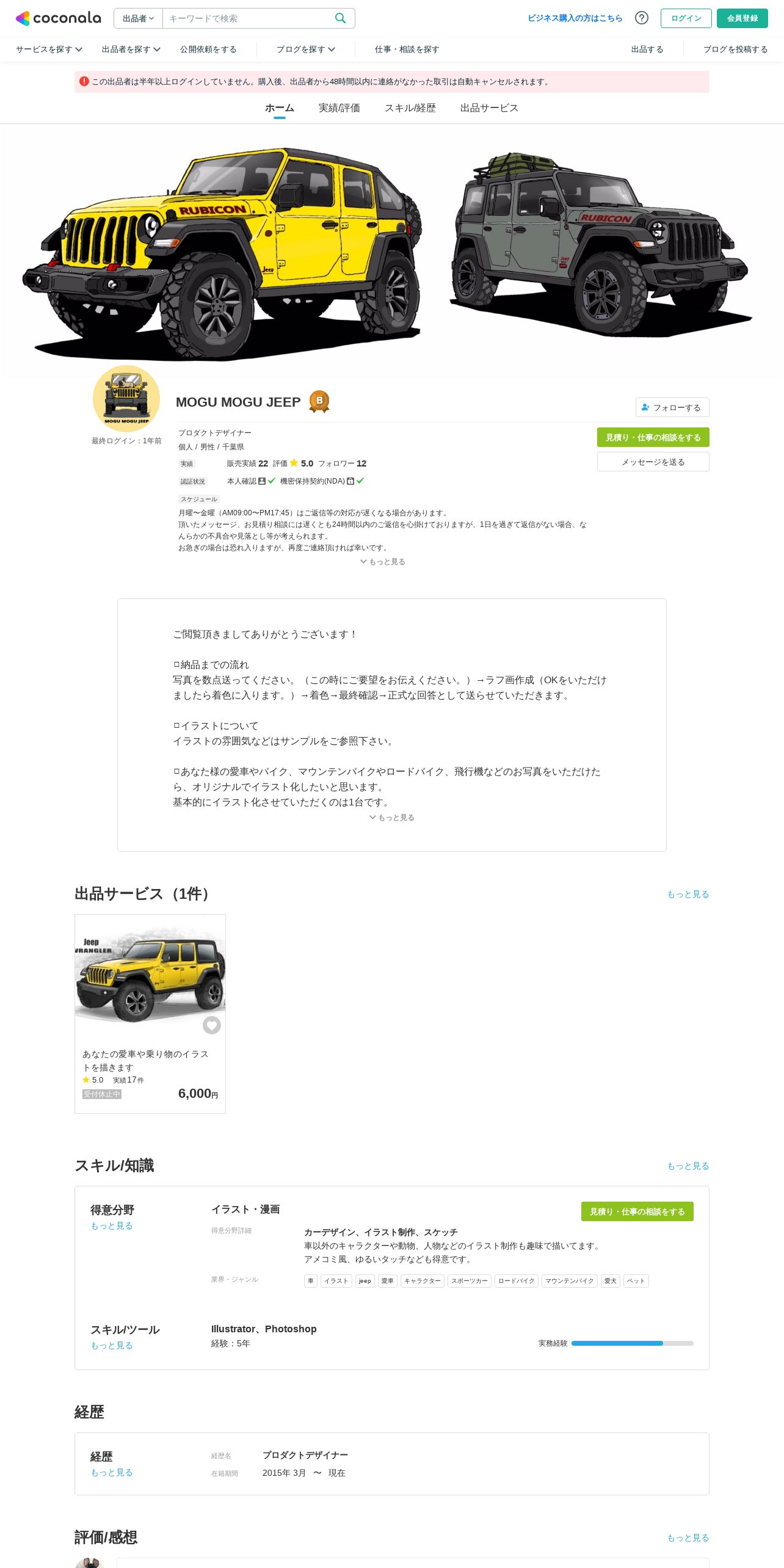Favorite the service with the heart icon
Screen dimensions: 784x1568
pyautogui.click(x=212, y=1025)
